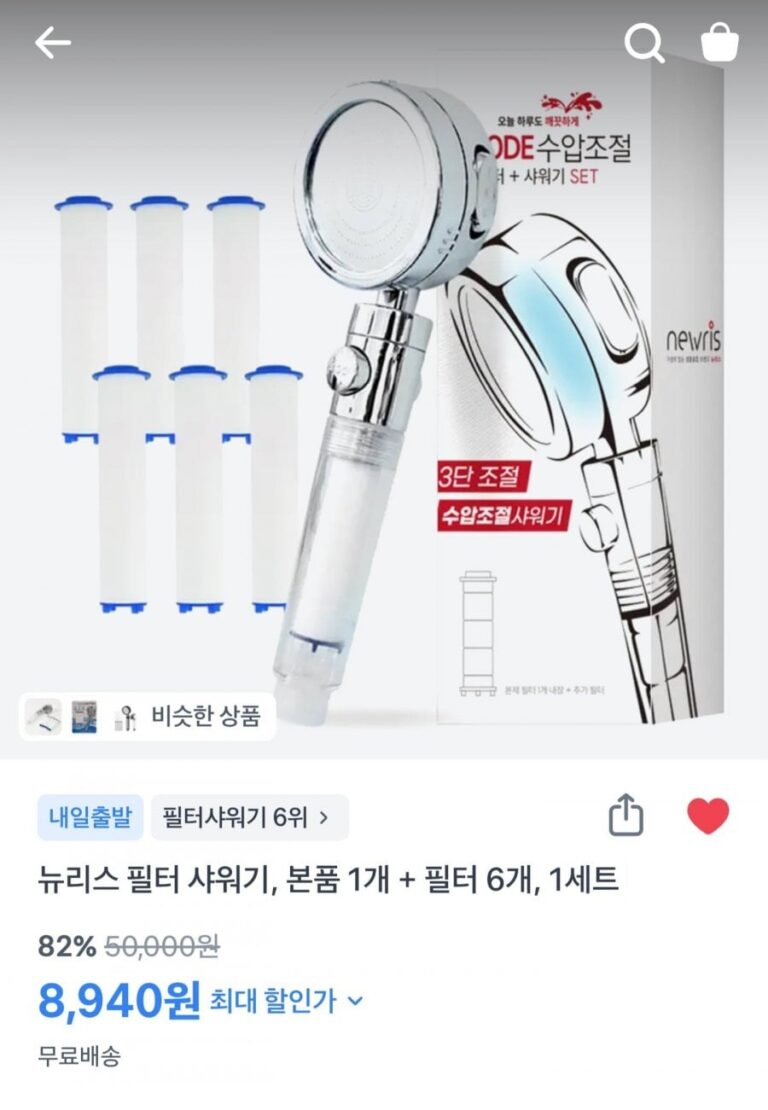The width and height of the screenshot is (768, 1110).
Task: View 비슷한 상품 similar products
Action: (x=147, y=716)
